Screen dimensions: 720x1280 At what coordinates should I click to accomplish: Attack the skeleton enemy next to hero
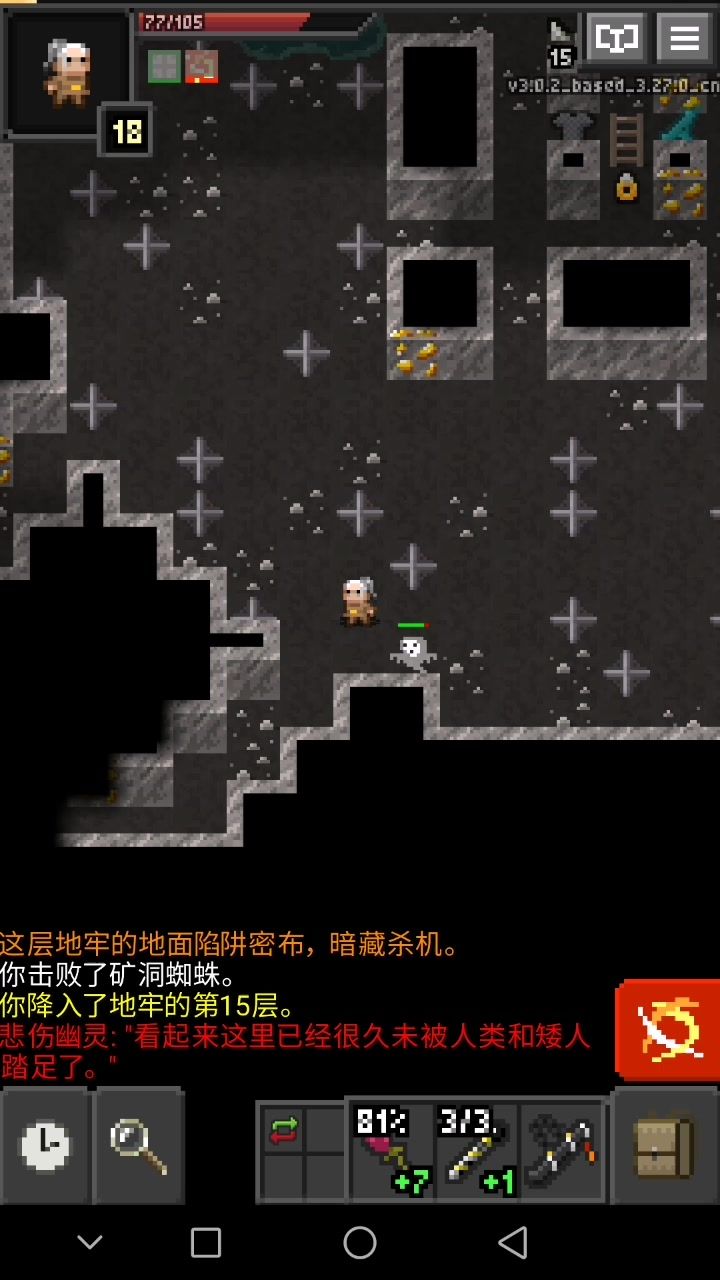click(x=412, y=651)
